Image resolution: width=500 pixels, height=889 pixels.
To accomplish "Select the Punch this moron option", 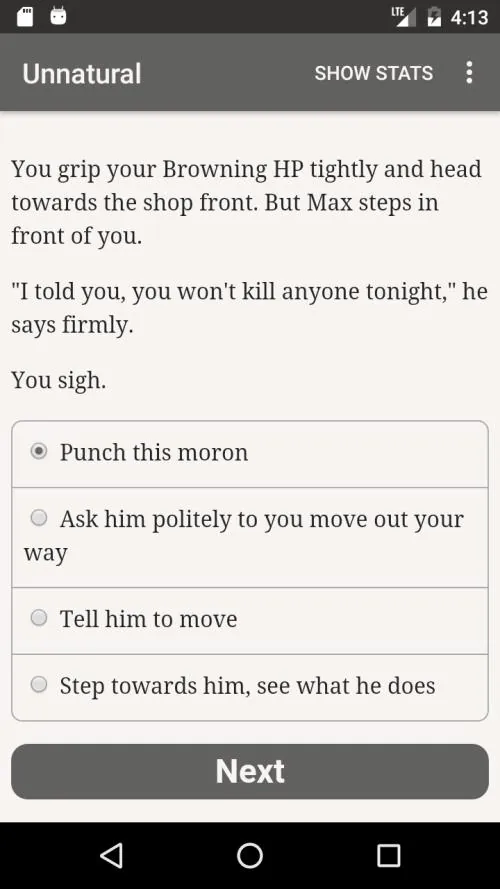I will point(249,454).
